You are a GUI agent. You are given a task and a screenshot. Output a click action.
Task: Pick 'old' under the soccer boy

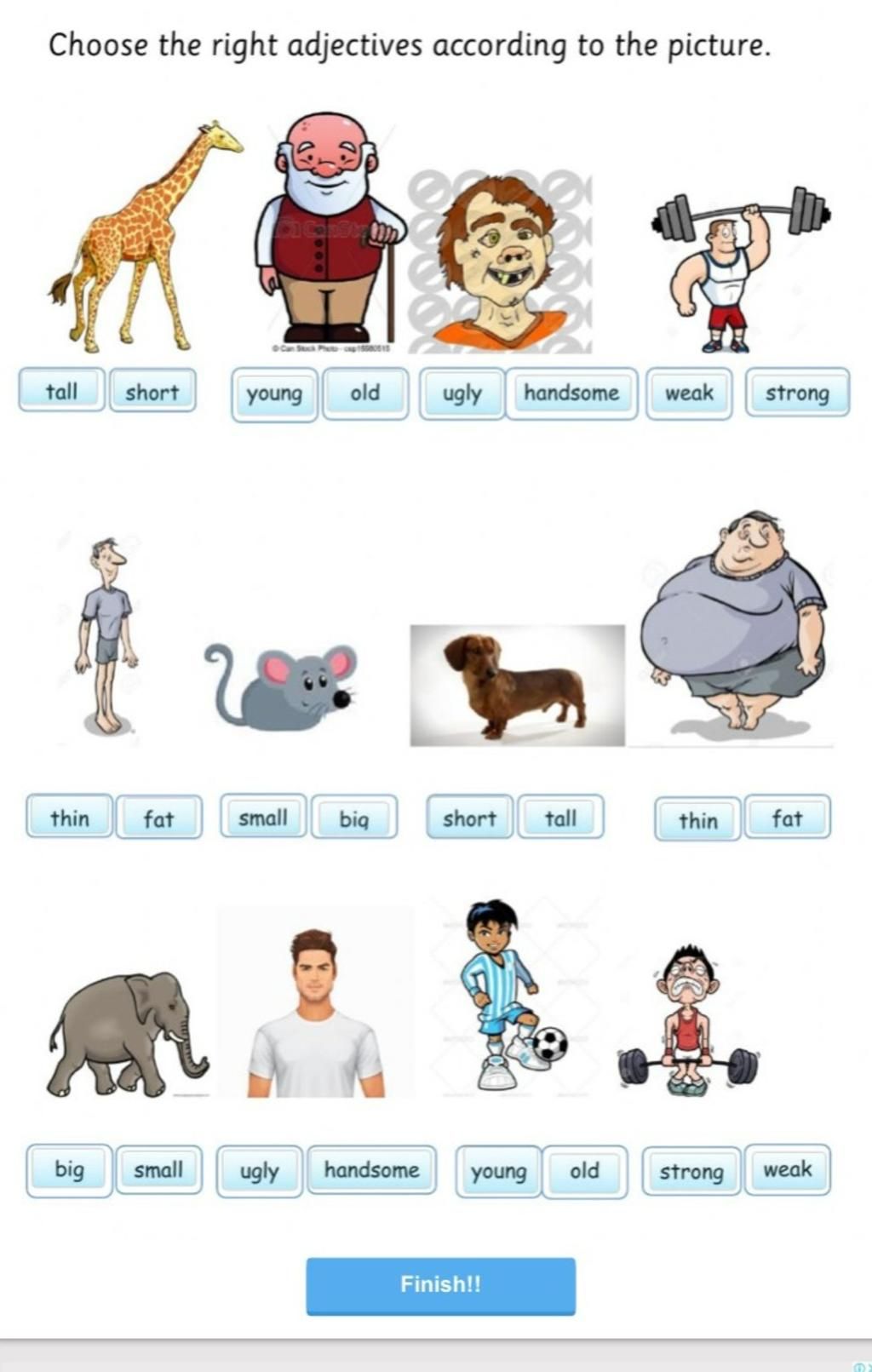585,1171
